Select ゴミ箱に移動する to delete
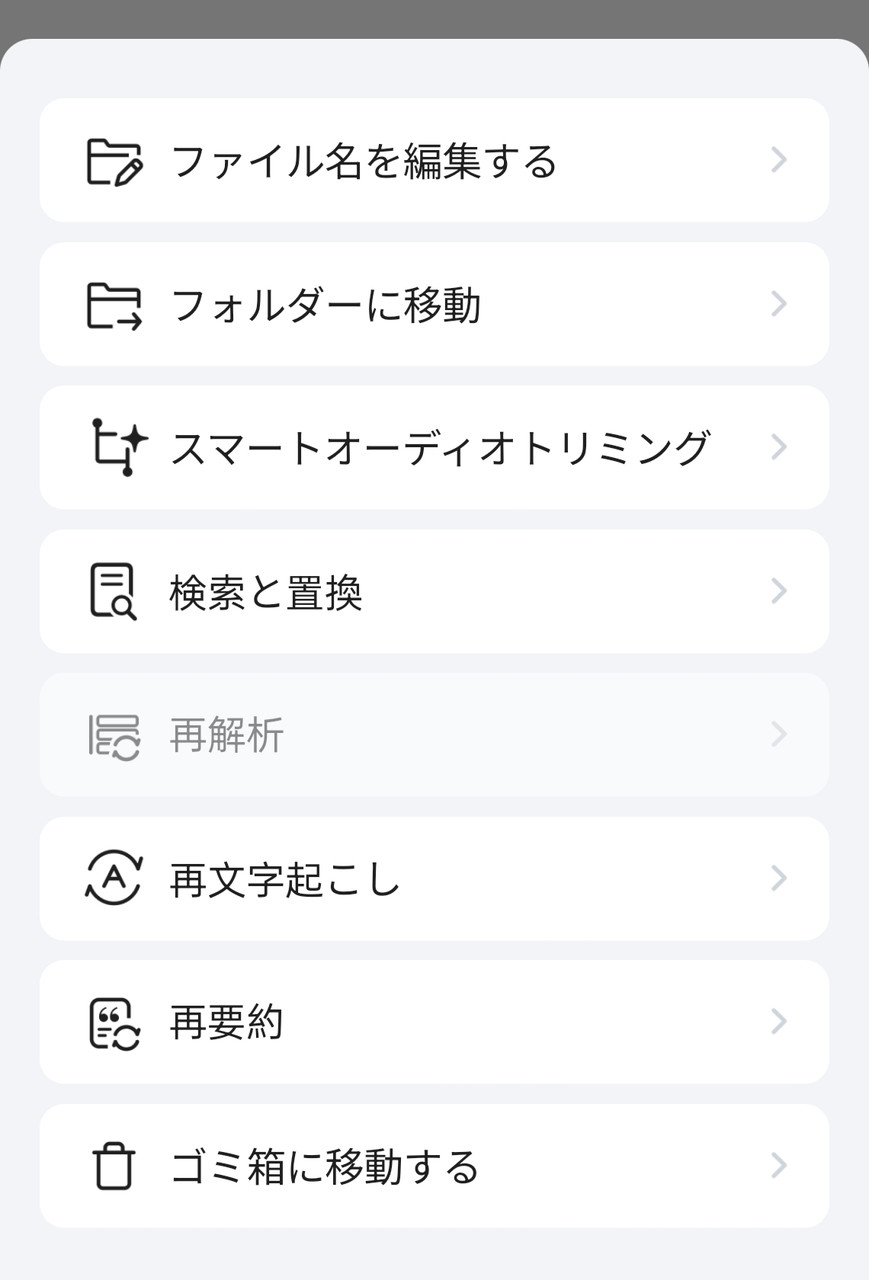869x1280 pixels. 434,1166
